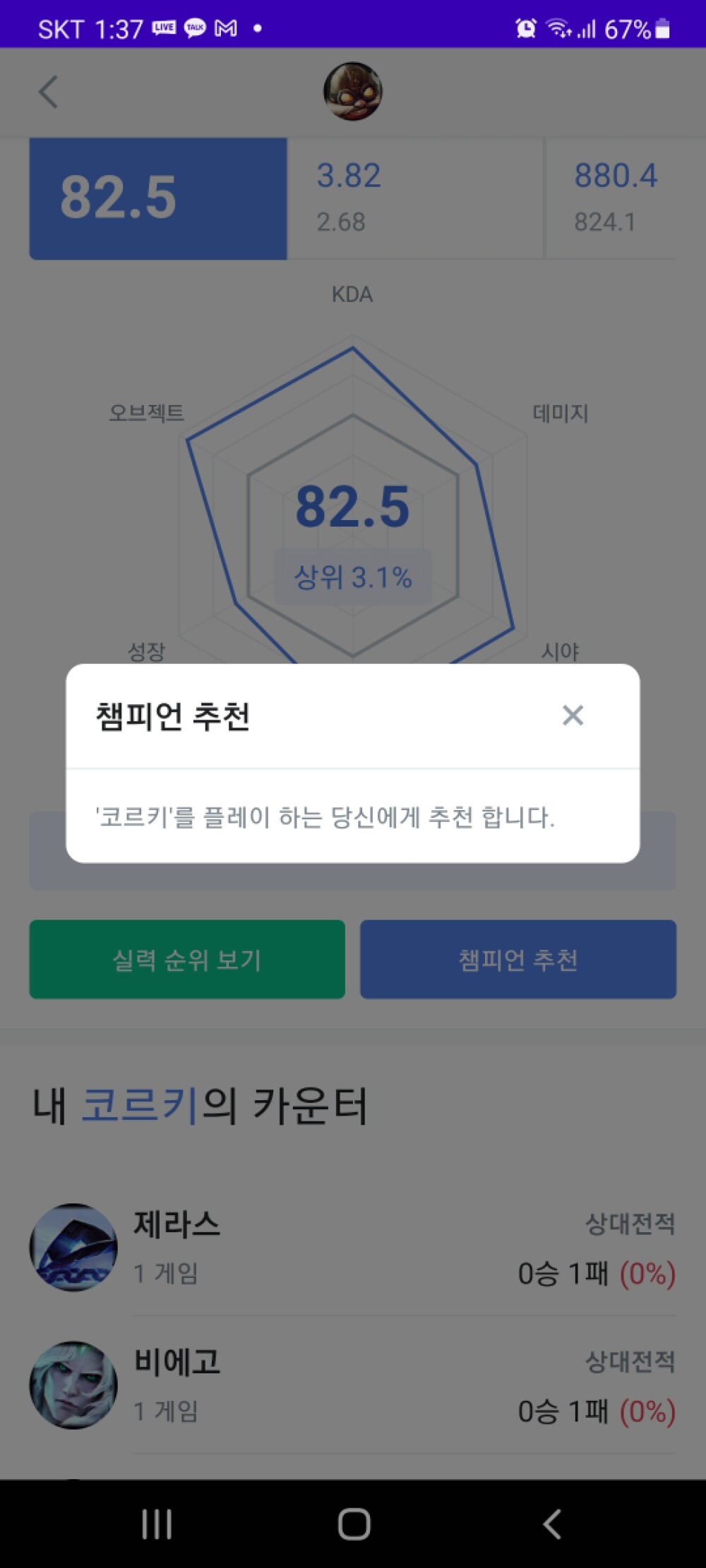This screenshot has width=706, height=1568.
Task: Open the 제라스 counter row
Action: click(x=353, y=1247)
